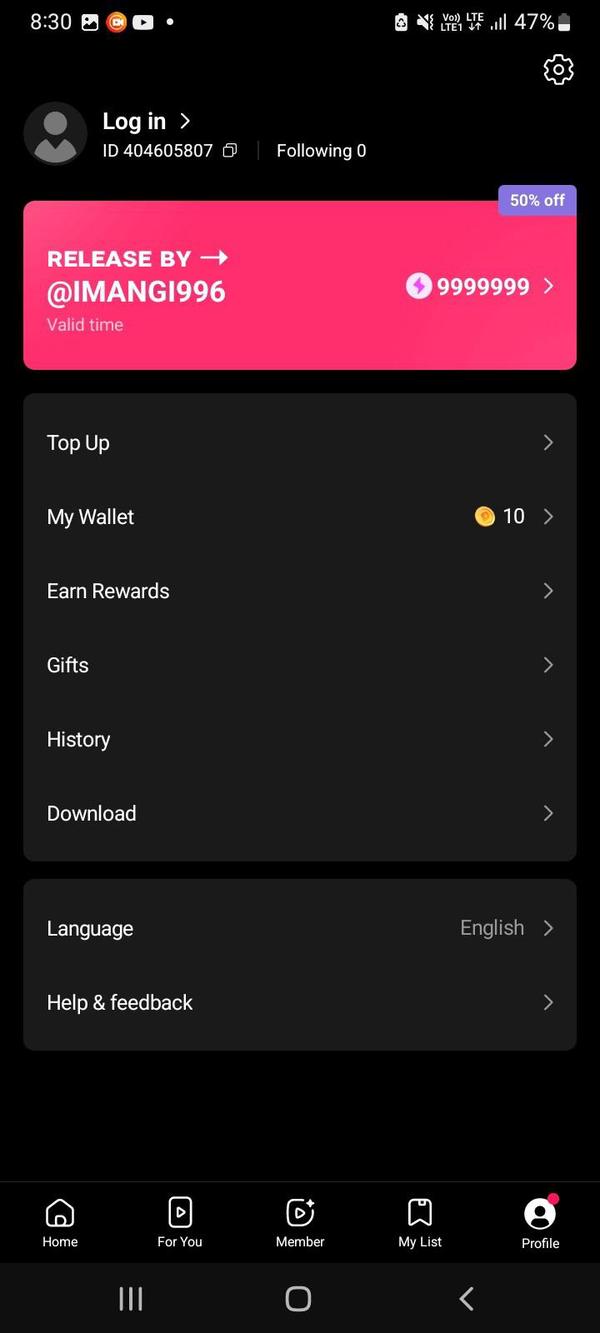Open the 50% off membership banner

300,286
